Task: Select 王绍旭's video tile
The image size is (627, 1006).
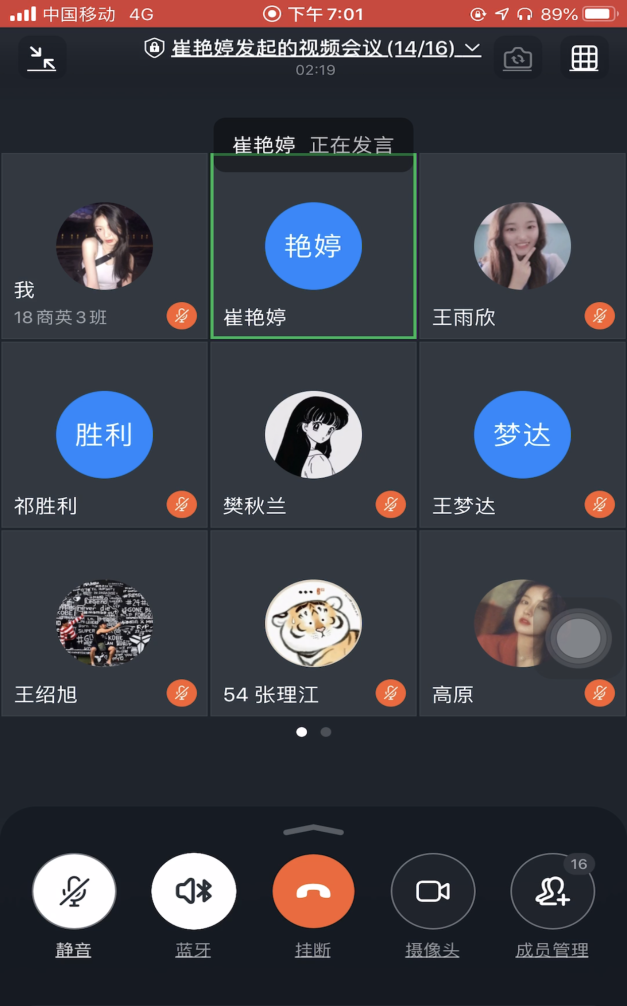Action: tap(104, 623)
